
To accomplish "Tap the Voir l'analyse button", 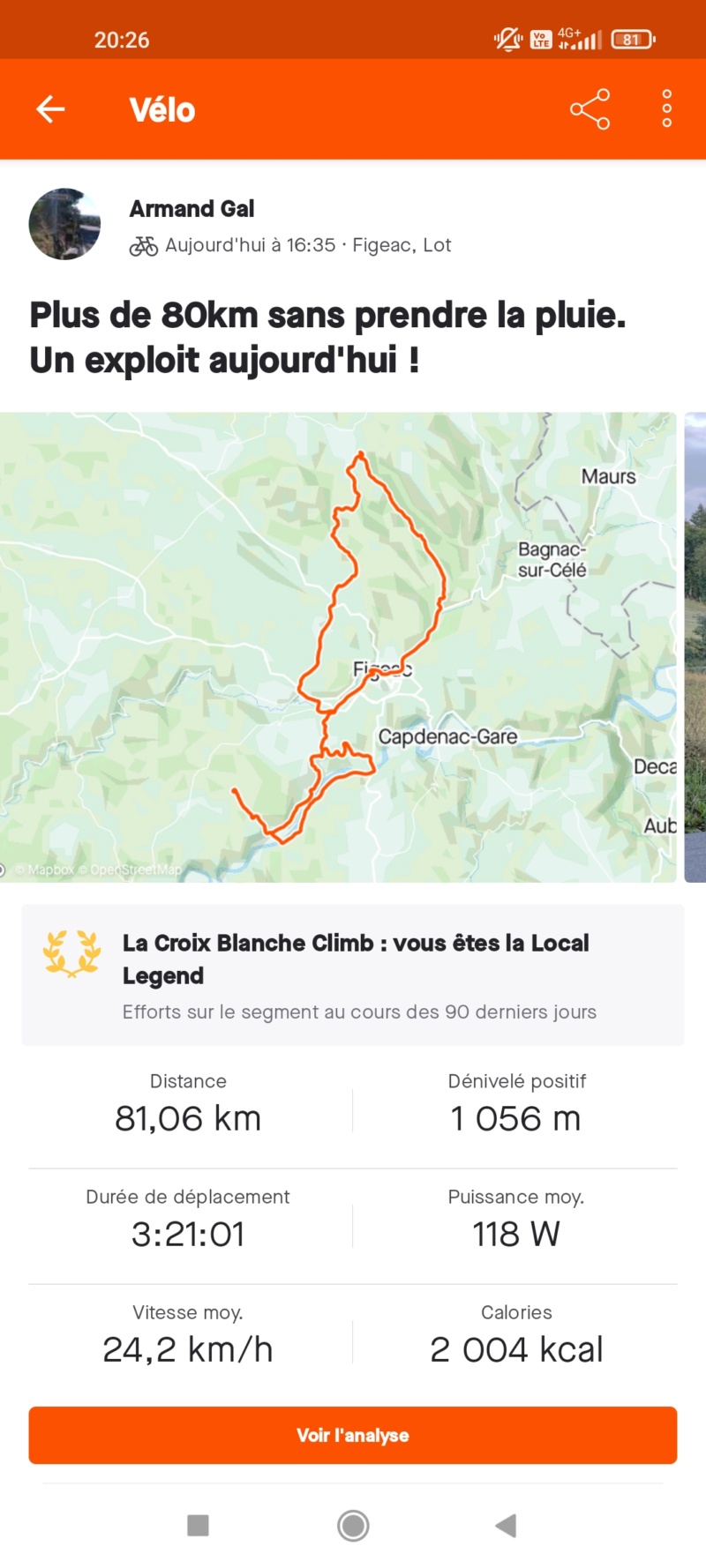I will click(x=353, y=1435).
